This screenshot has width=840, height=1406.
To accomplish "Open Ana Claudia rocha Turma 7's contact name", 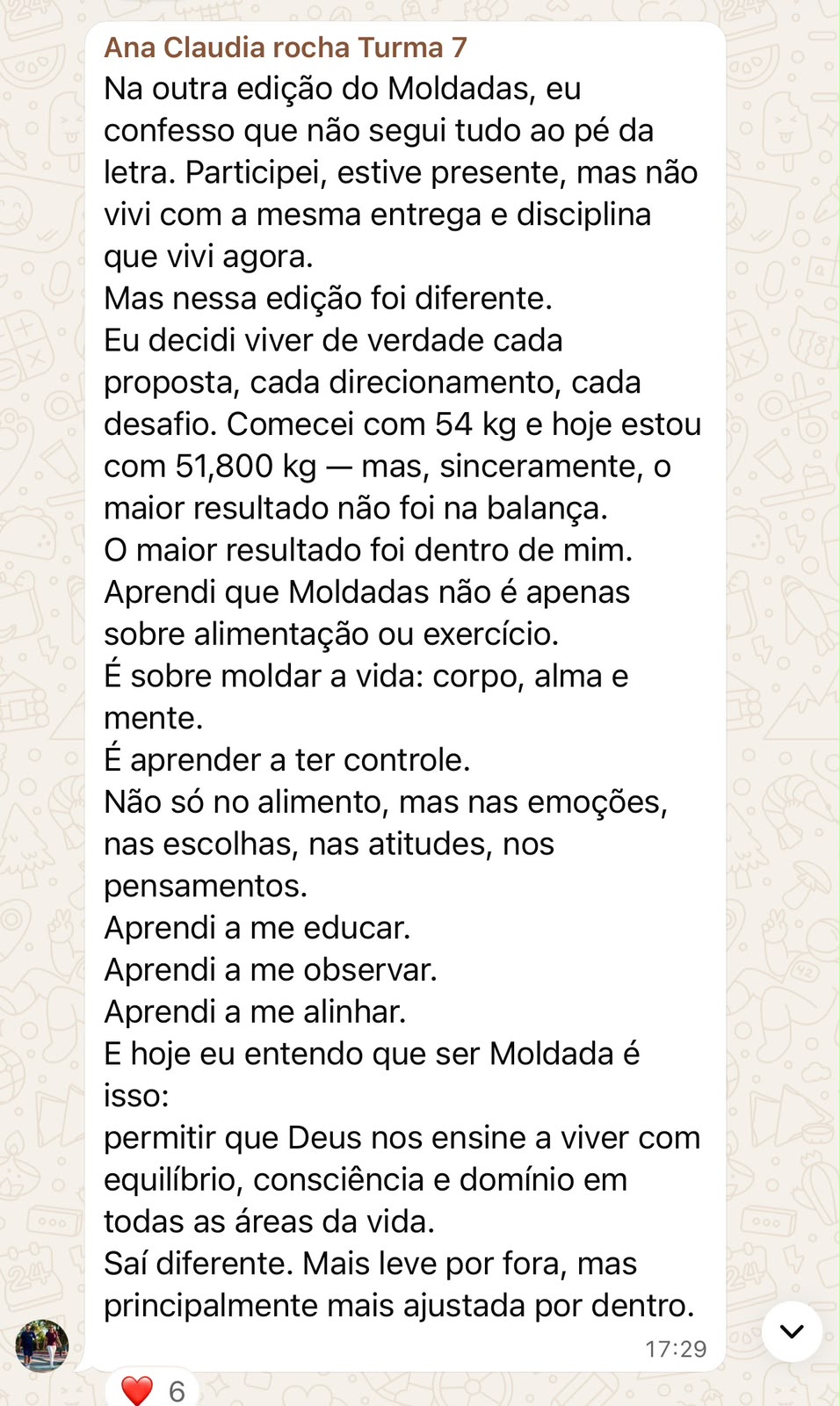I will 286,47.
